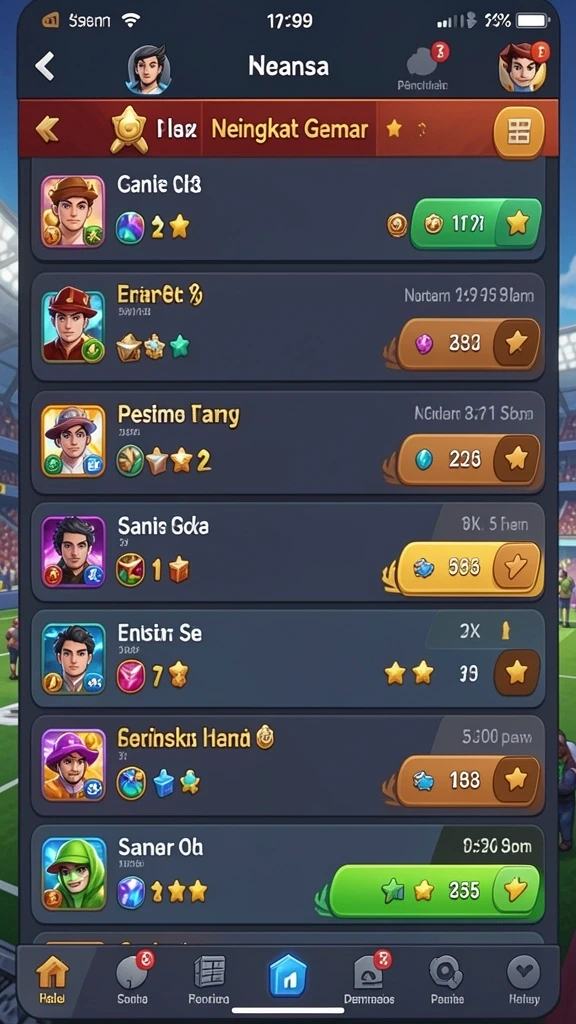Tap the gold back chevron in red banner

pyautogui.click(x=47, y=129)
